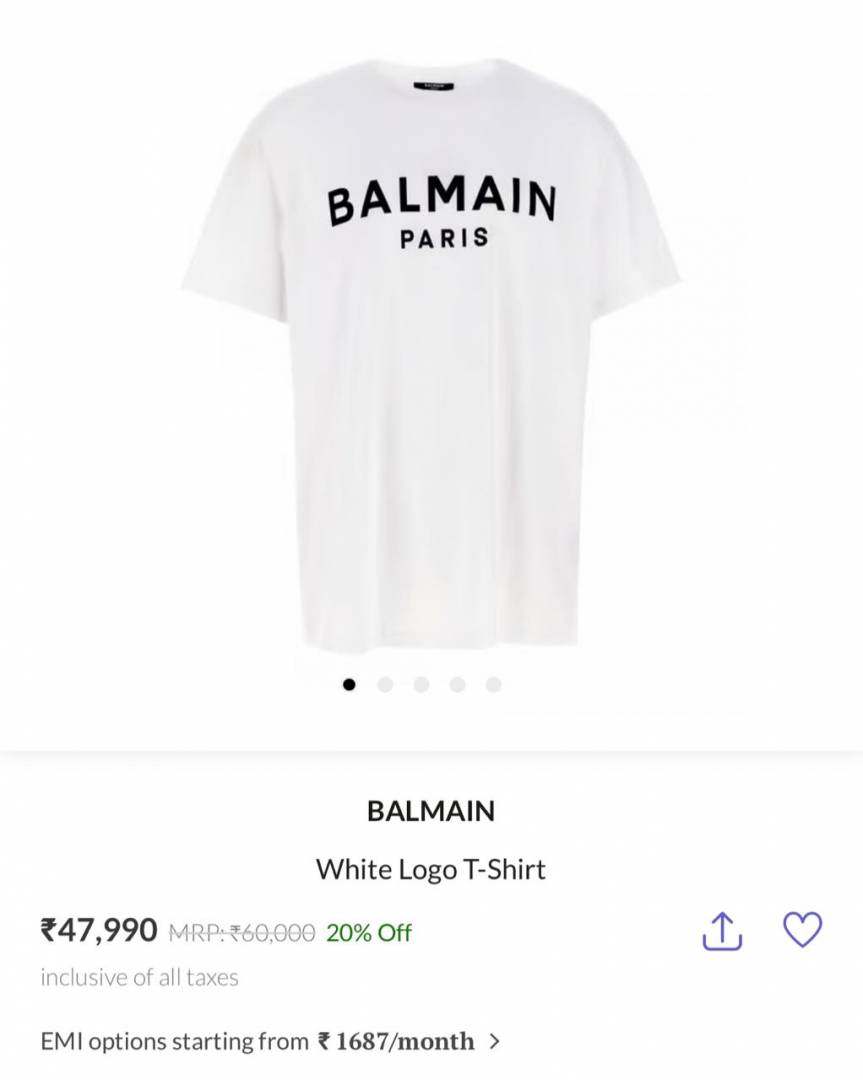Share this Balmain T-shirt
Screen dimensions: 863x1080
[x=722, y=931]
